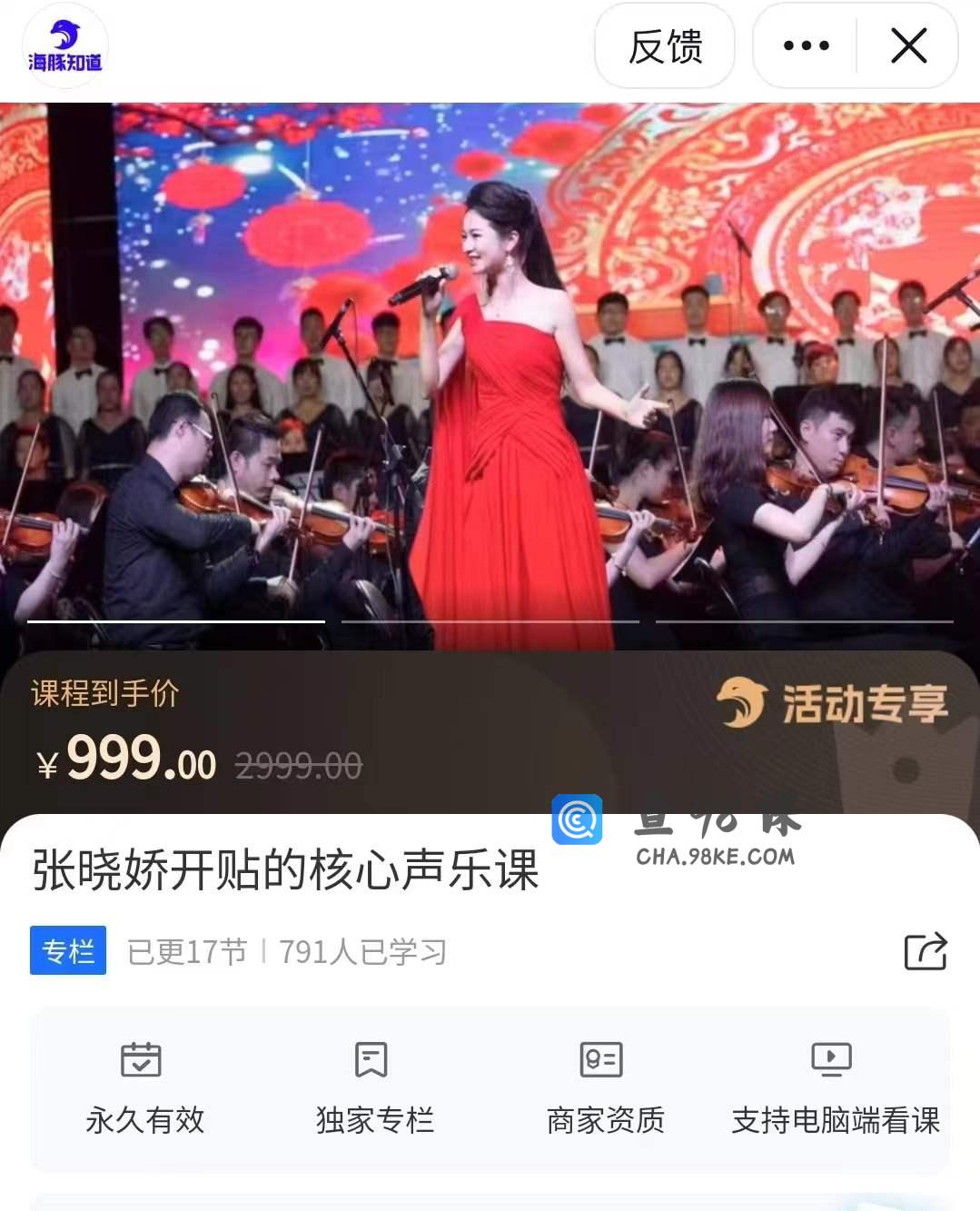This screenshot has width=980, height=1211.
Task: Share the 张晓娇 vocal course
Action: pyautogui.click(x=925, y=951)
